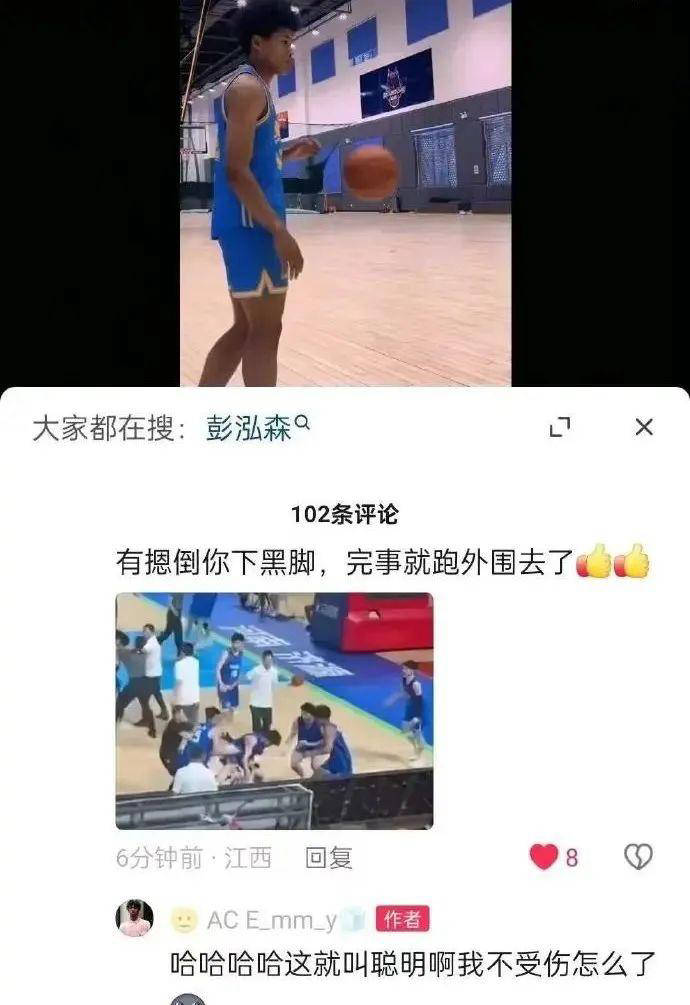Tap the video above the comments

tap(345, 192)
